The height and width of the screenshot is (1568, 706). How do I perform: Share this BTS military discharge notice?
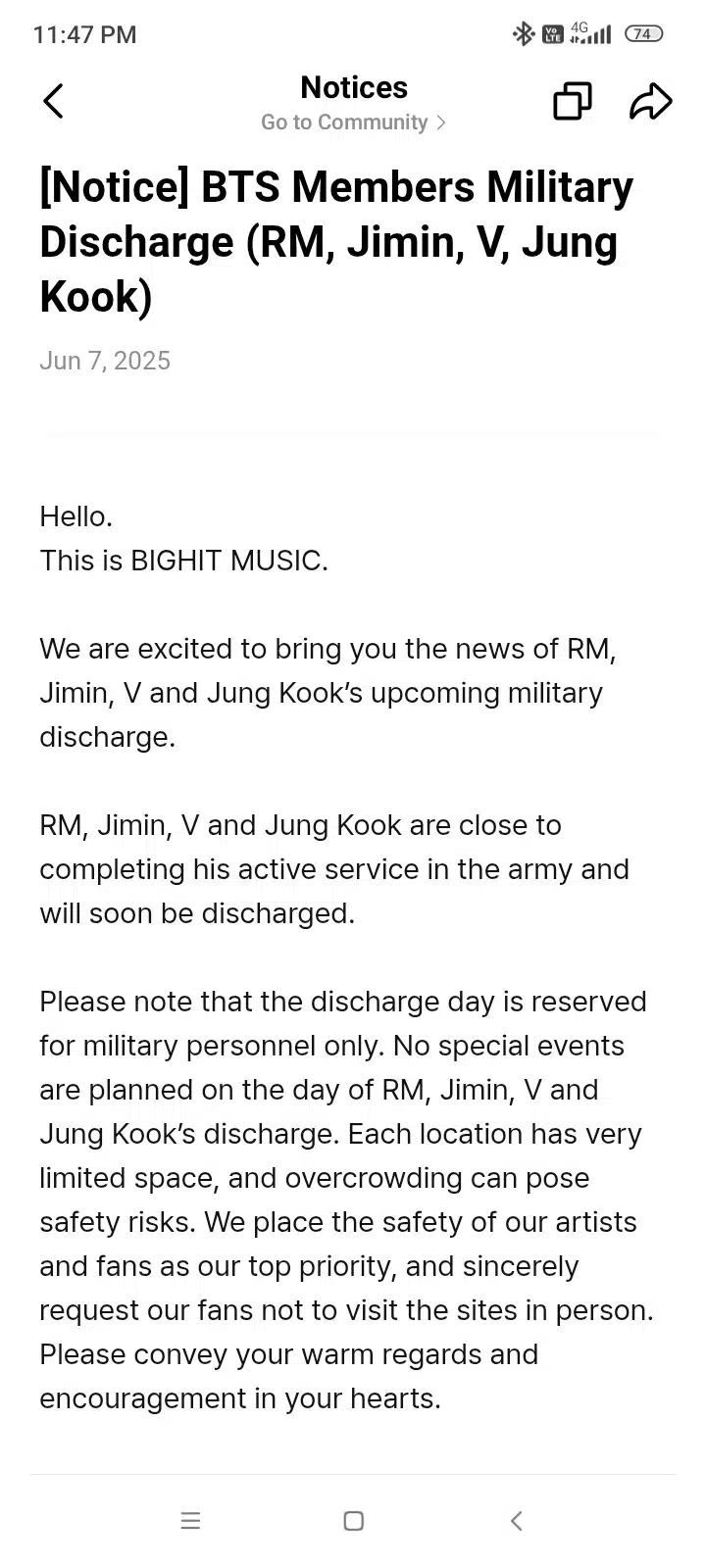(x=650, y=101)
